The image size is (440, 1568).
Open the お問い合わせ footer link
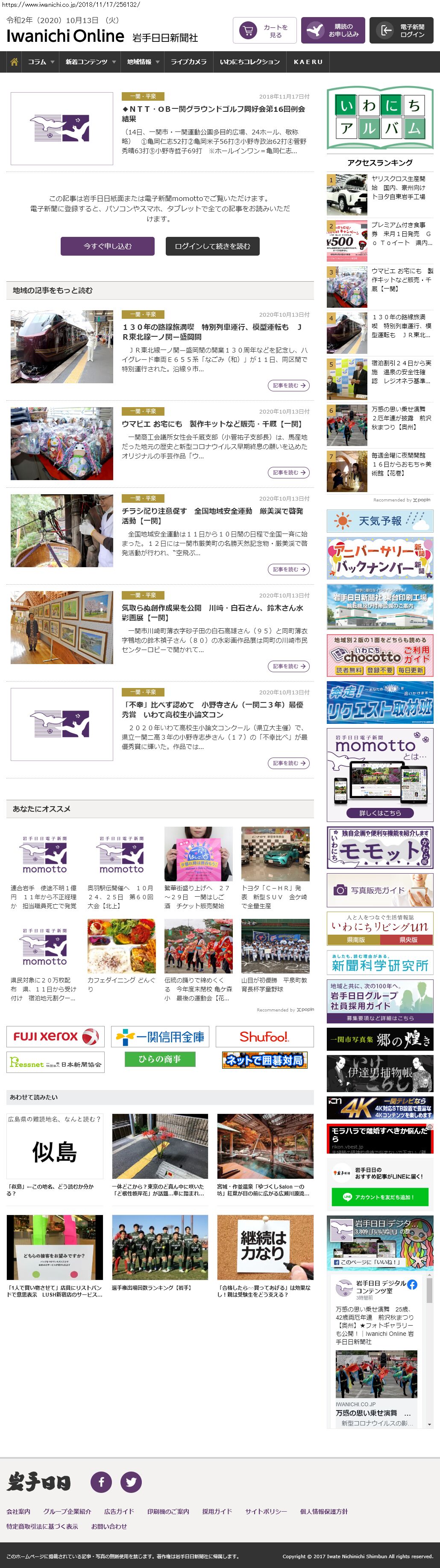coord(109,1526)
